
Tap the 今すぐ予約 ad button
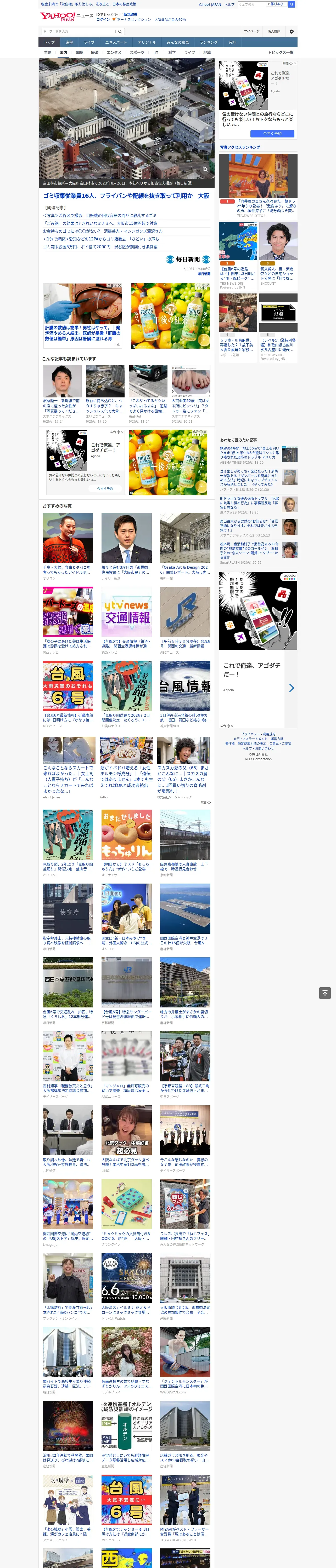tap(273, 134)
